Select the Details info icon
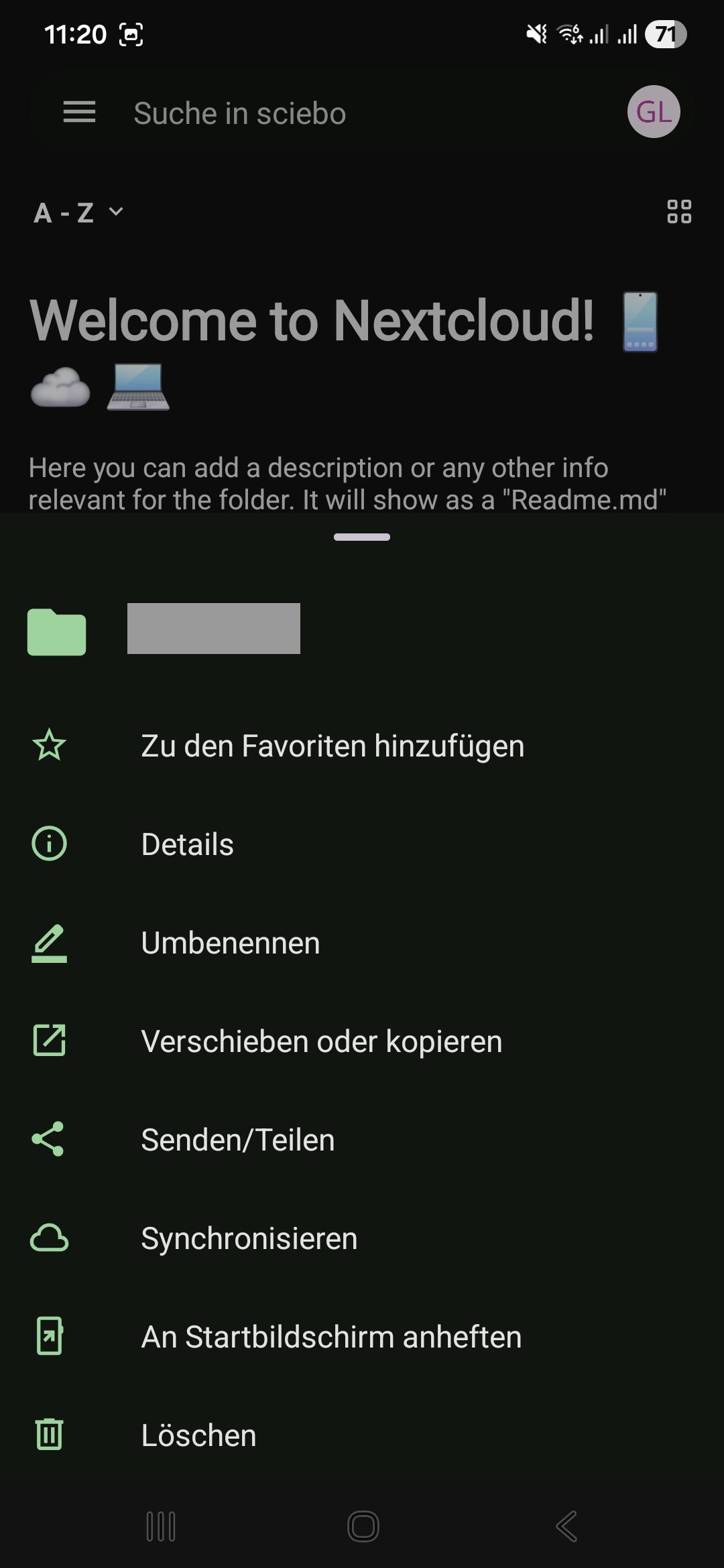Viewport: 724px width, 1568px height. [x=48, y=844]
